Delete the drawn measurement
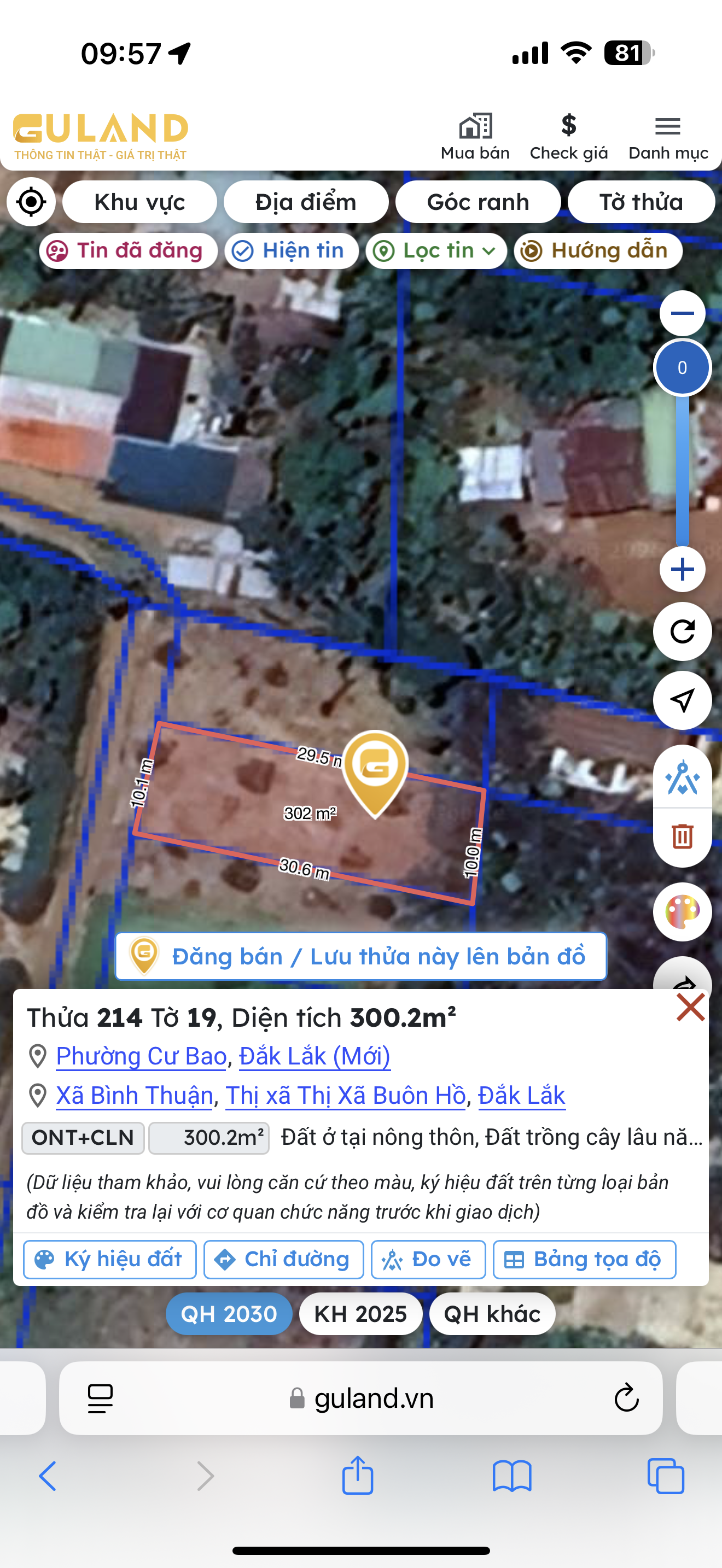Image resolution: width=722 pixels, height=1568 pixels. tap(682, 836)
